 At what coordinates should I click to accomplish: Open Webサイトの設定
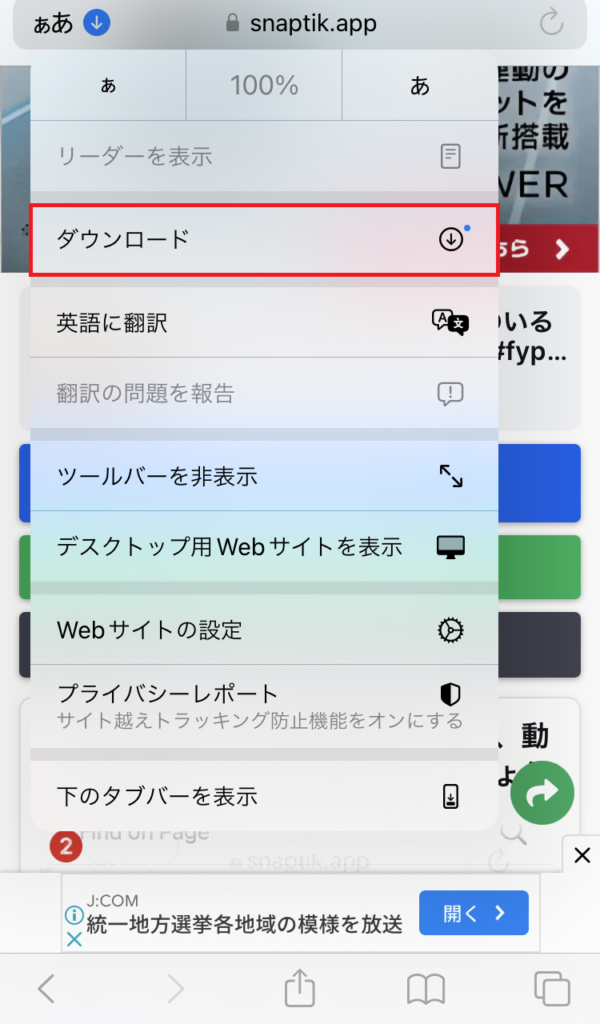[x=264, y=630]
